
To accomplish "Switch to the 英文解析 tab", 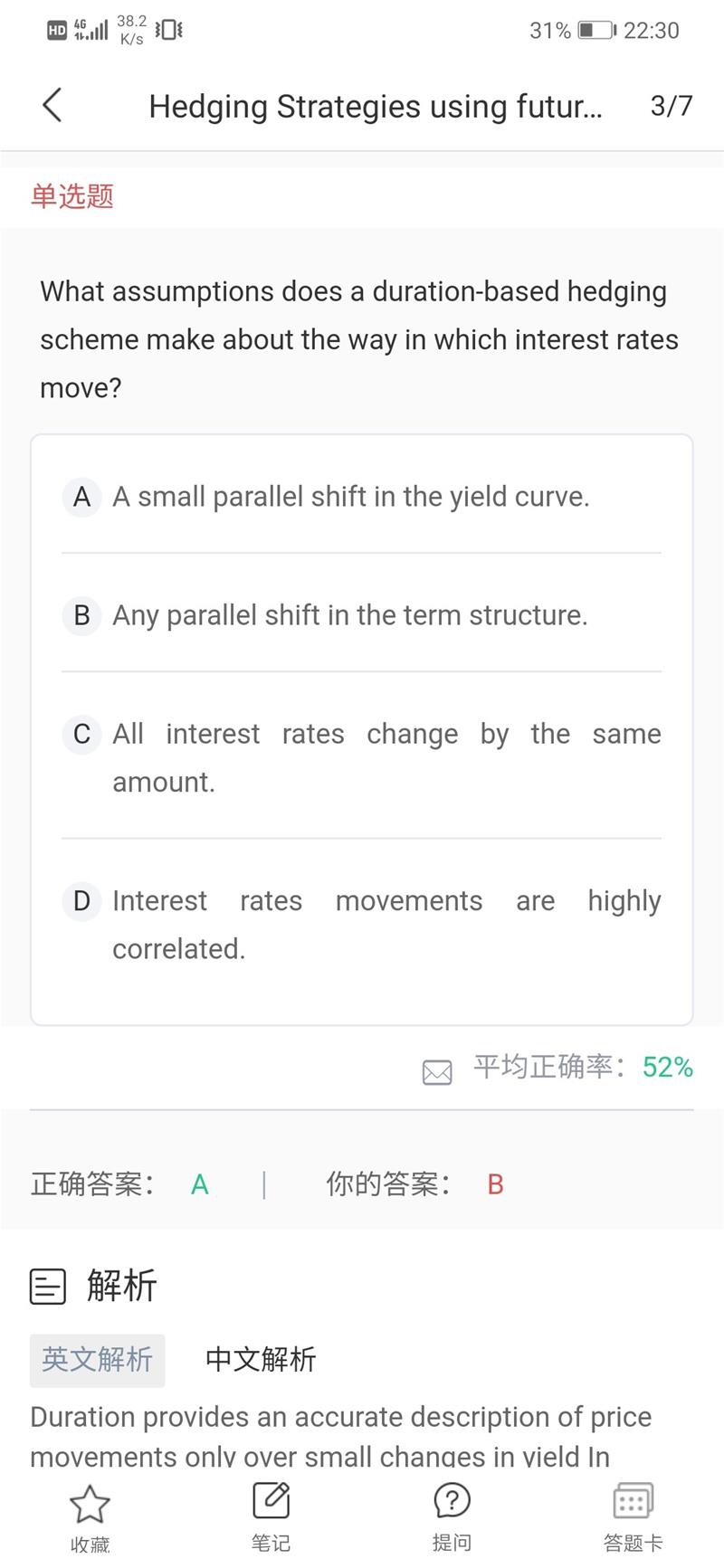I will point(97,1359).
